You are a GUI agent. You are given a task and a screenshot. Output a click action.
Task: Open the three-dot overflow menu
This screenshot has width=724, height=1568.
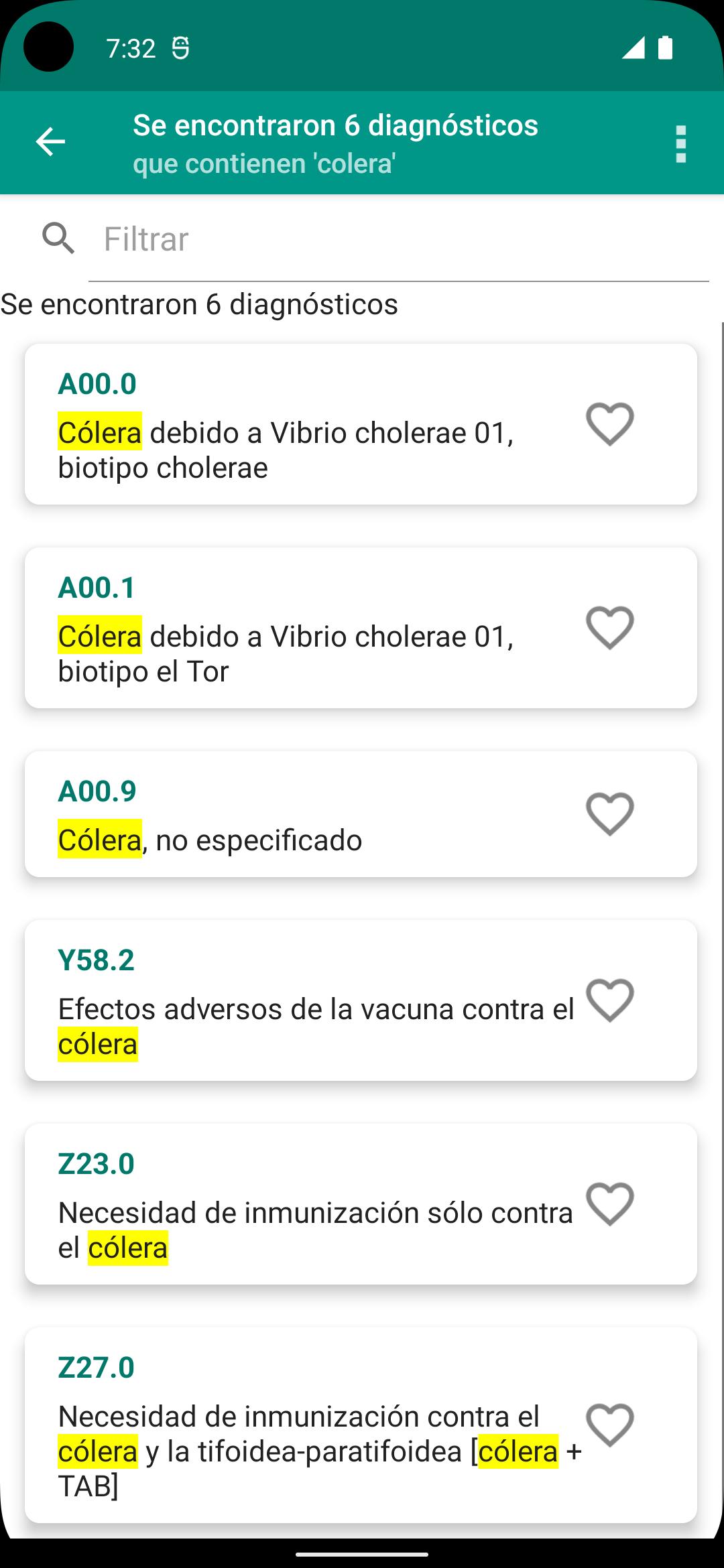coord(681,143)
